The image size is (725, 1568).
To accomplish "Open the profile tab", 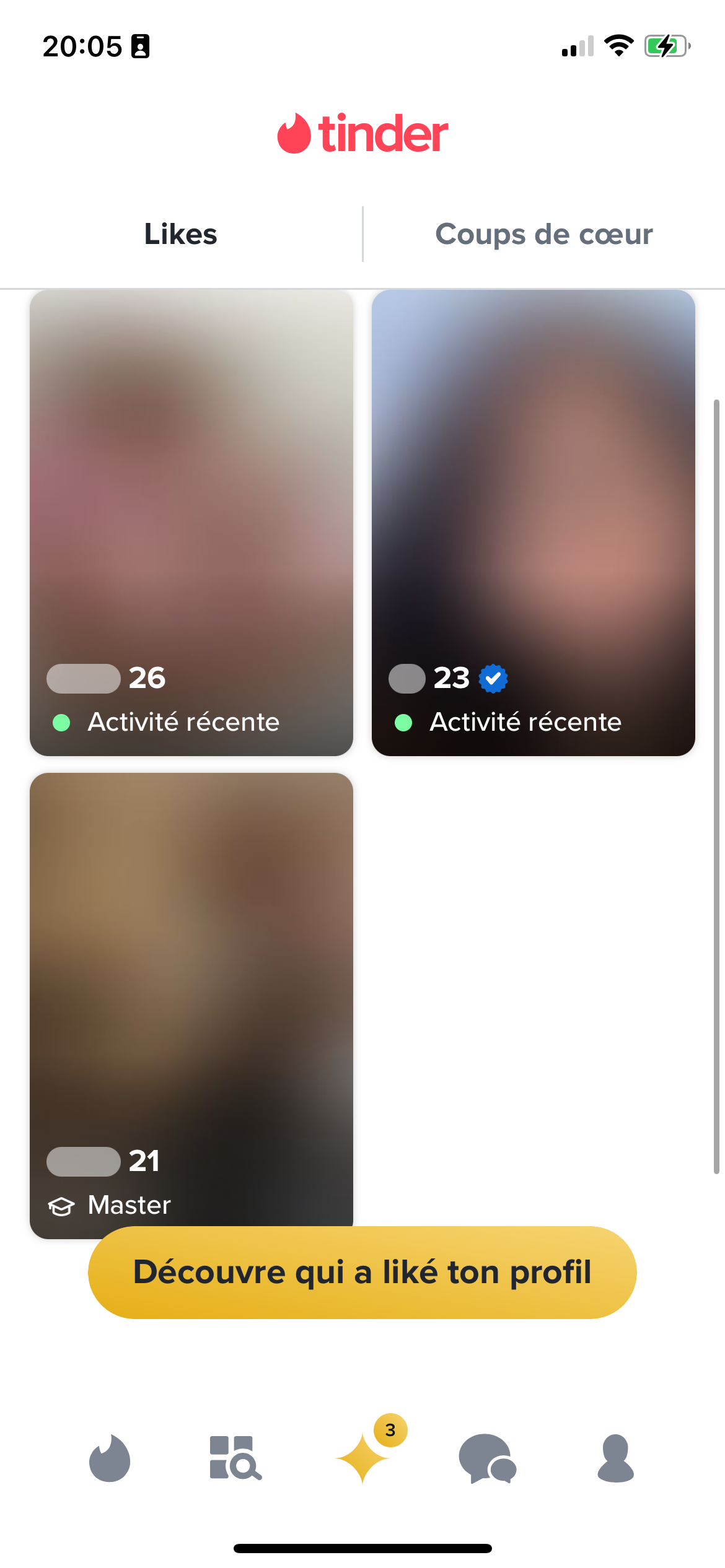I will (615, 1458).
